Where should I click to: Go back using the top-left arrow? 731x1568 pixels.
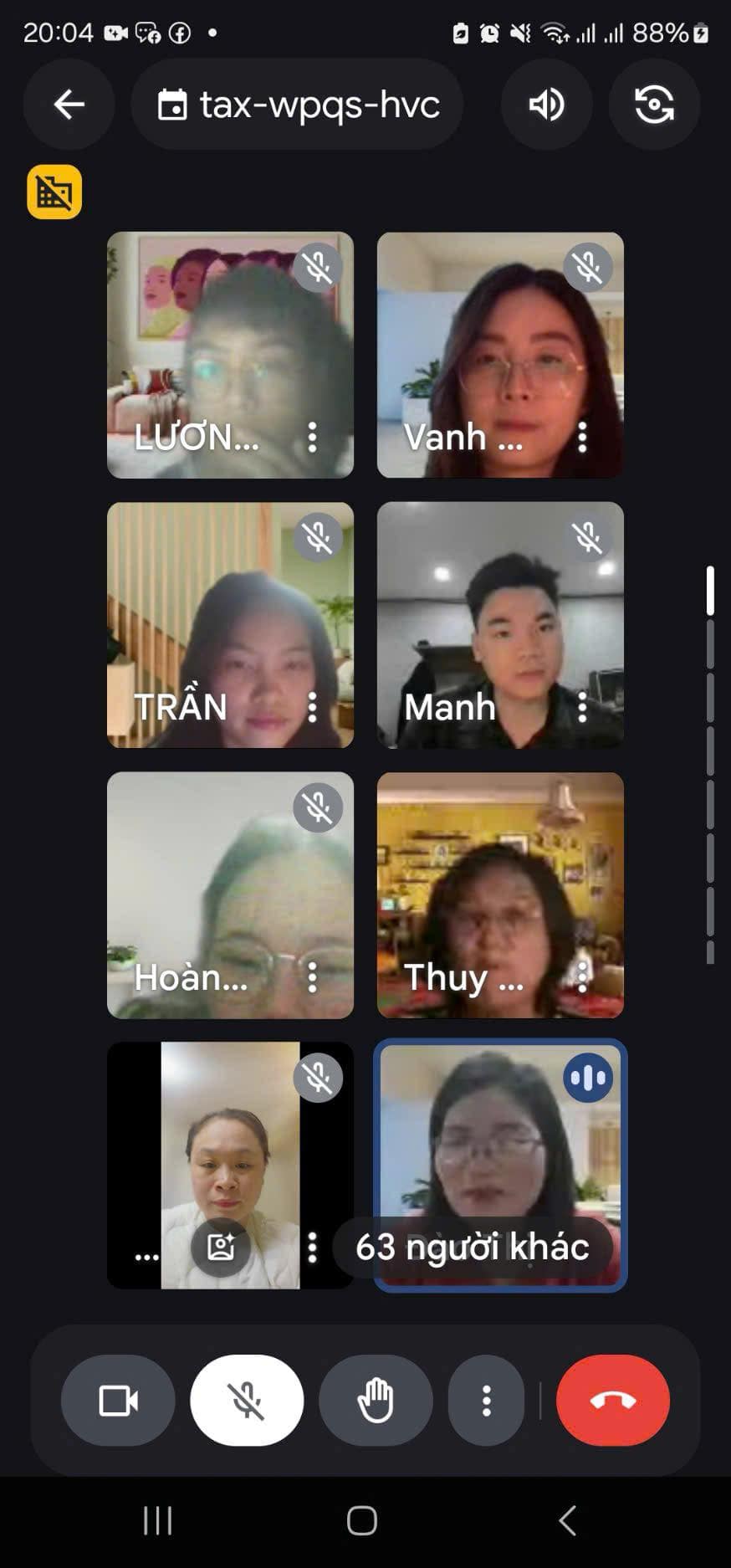click(x=69, y=105)
